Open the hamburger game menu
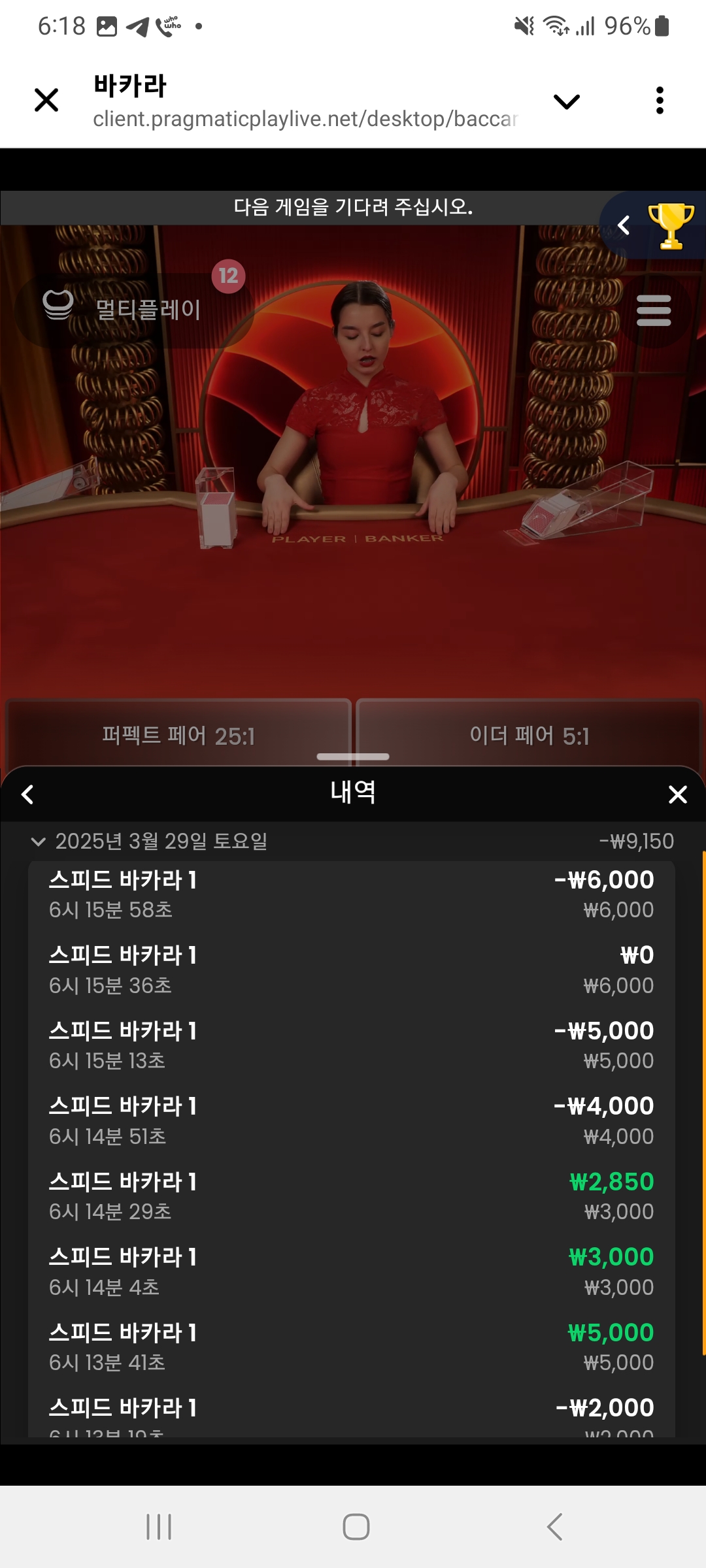This screenshot has height=1568, width=706. point(654,310)
